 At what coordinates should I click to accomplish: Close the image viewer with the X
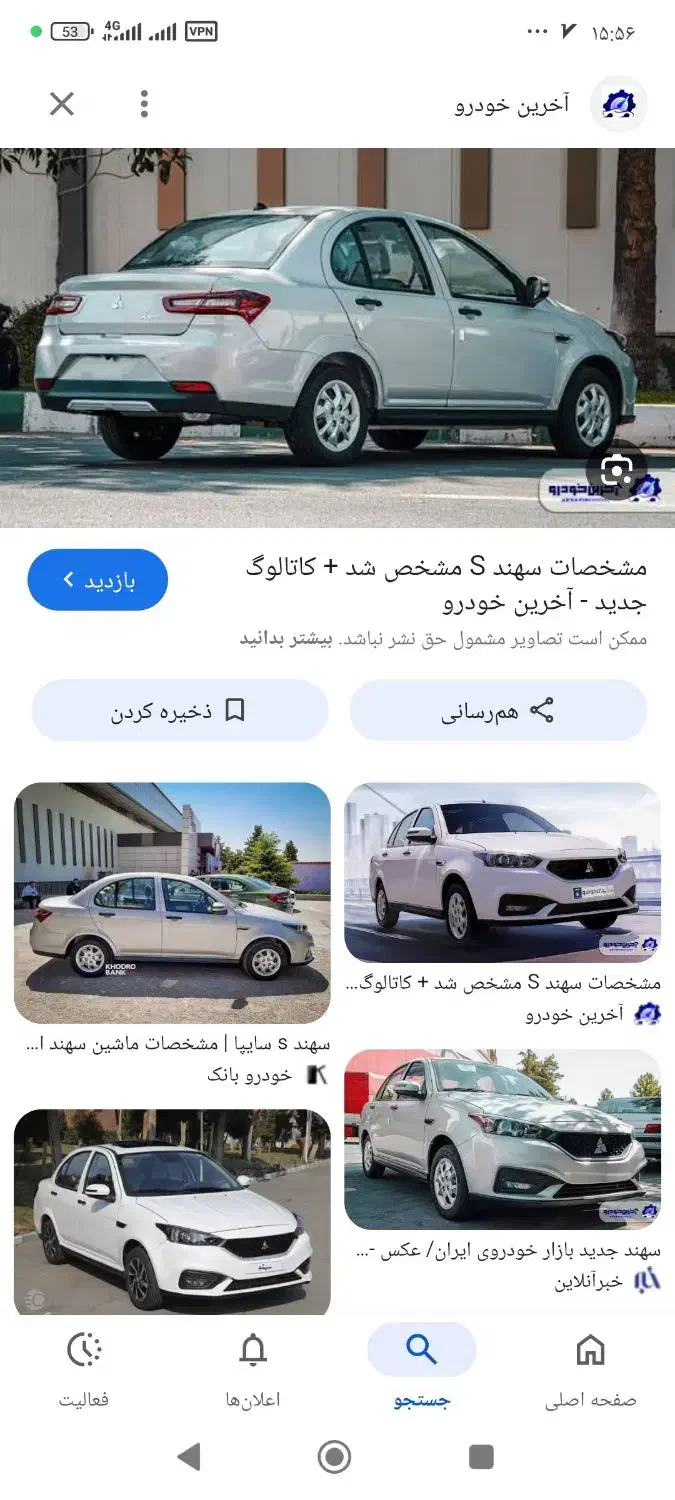coord(62,104)
